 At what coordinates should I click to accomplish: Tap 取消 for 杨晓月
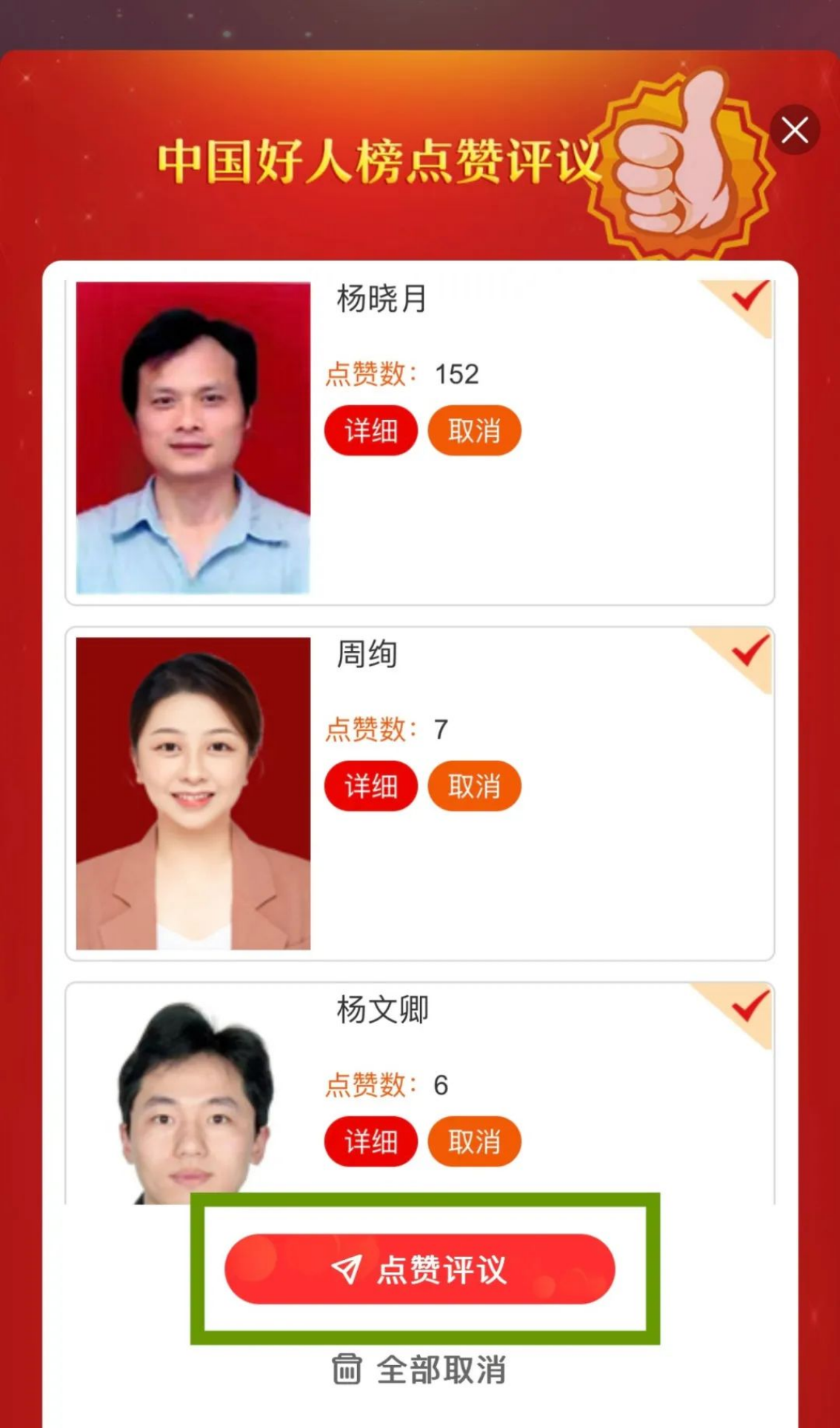coord(474,430)
